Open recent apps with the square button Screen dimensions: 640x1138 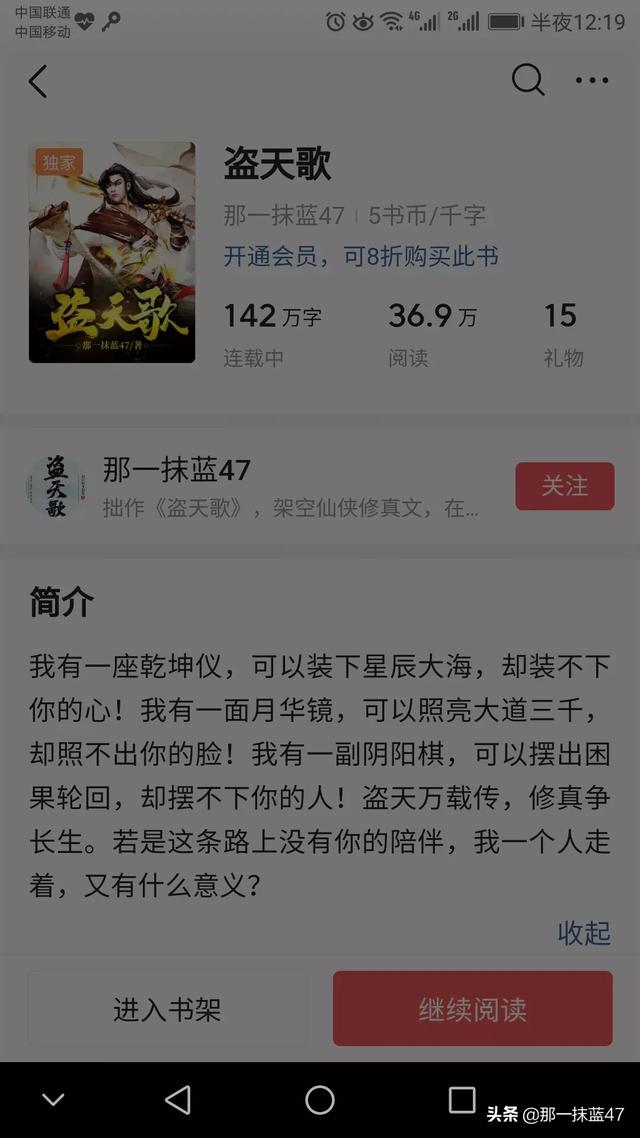[x=462, y=1100]
